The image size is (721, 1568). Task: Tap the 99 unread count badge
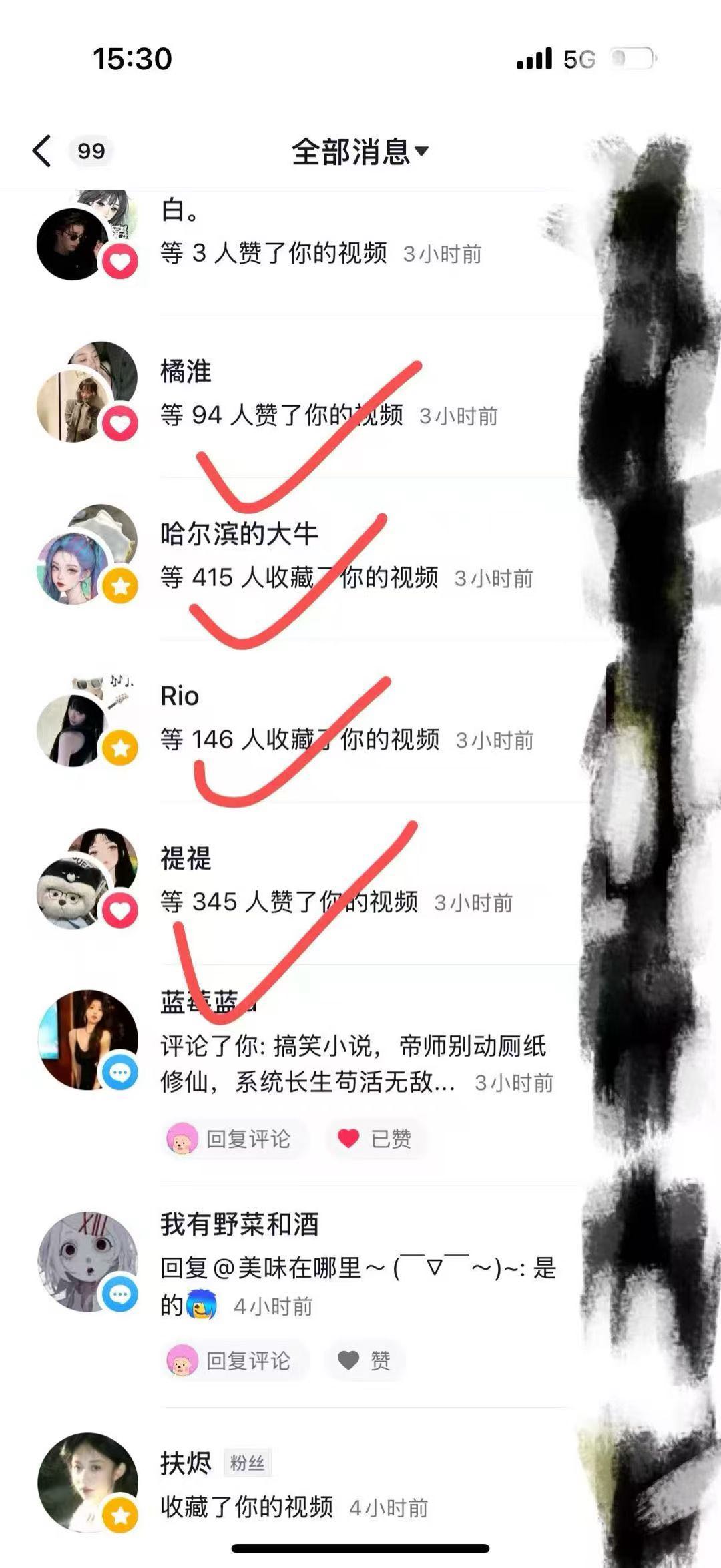click(91, 152)
